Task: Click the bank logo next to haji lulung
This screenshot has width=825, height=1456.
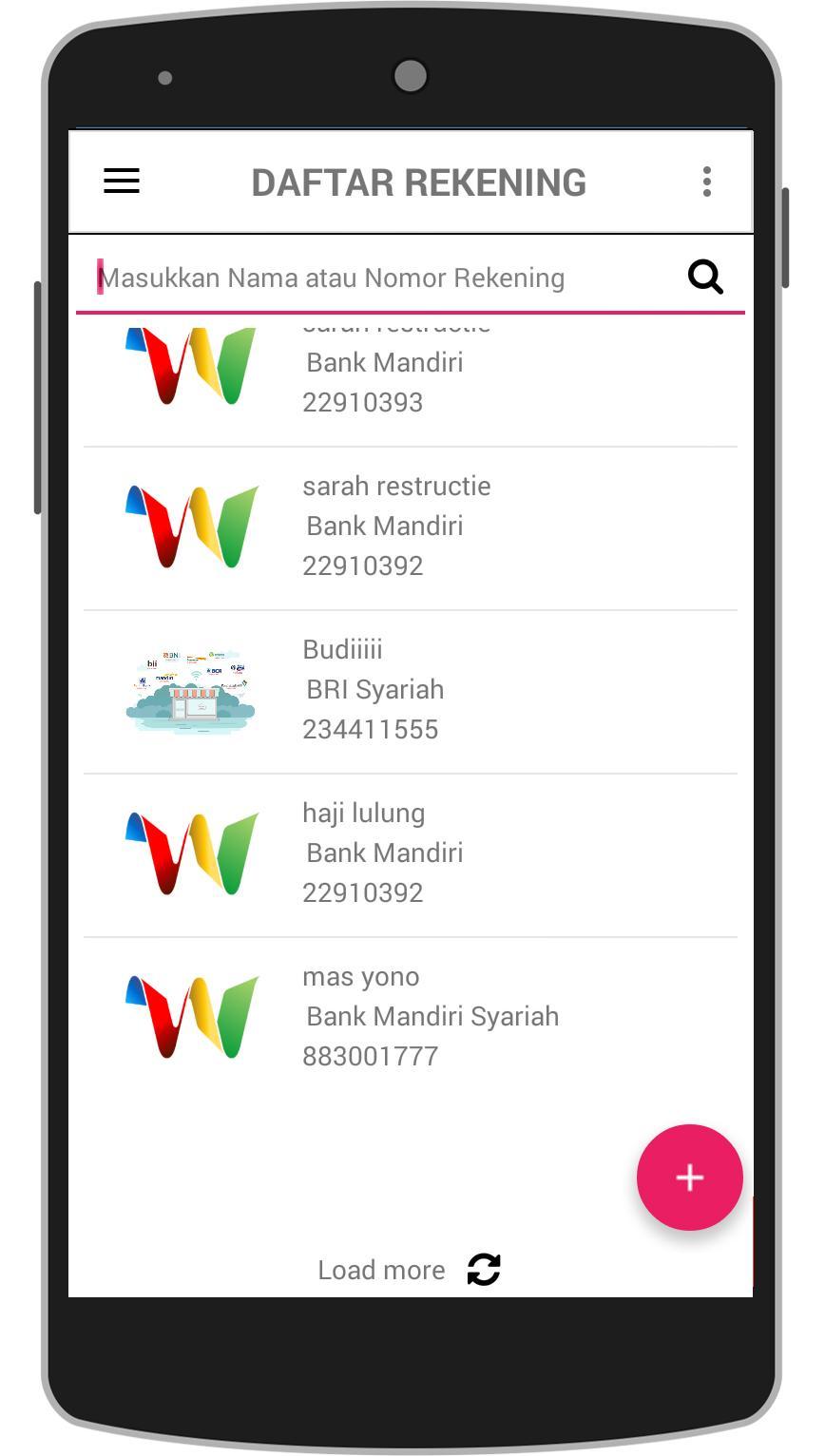Action: coord(190,853)
